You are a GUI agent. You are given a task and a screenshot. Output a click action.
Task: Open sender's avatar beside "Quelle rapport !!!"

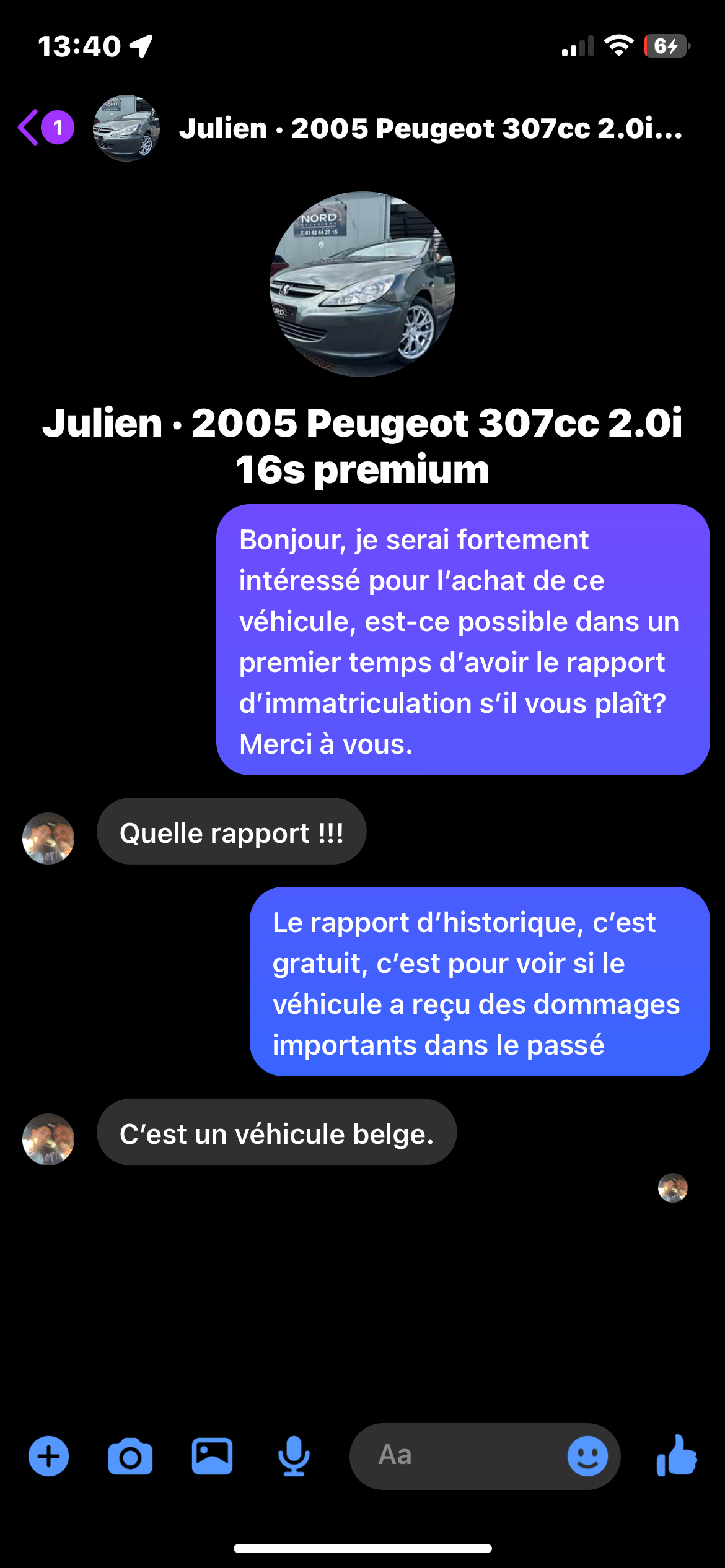pos(48,838)
